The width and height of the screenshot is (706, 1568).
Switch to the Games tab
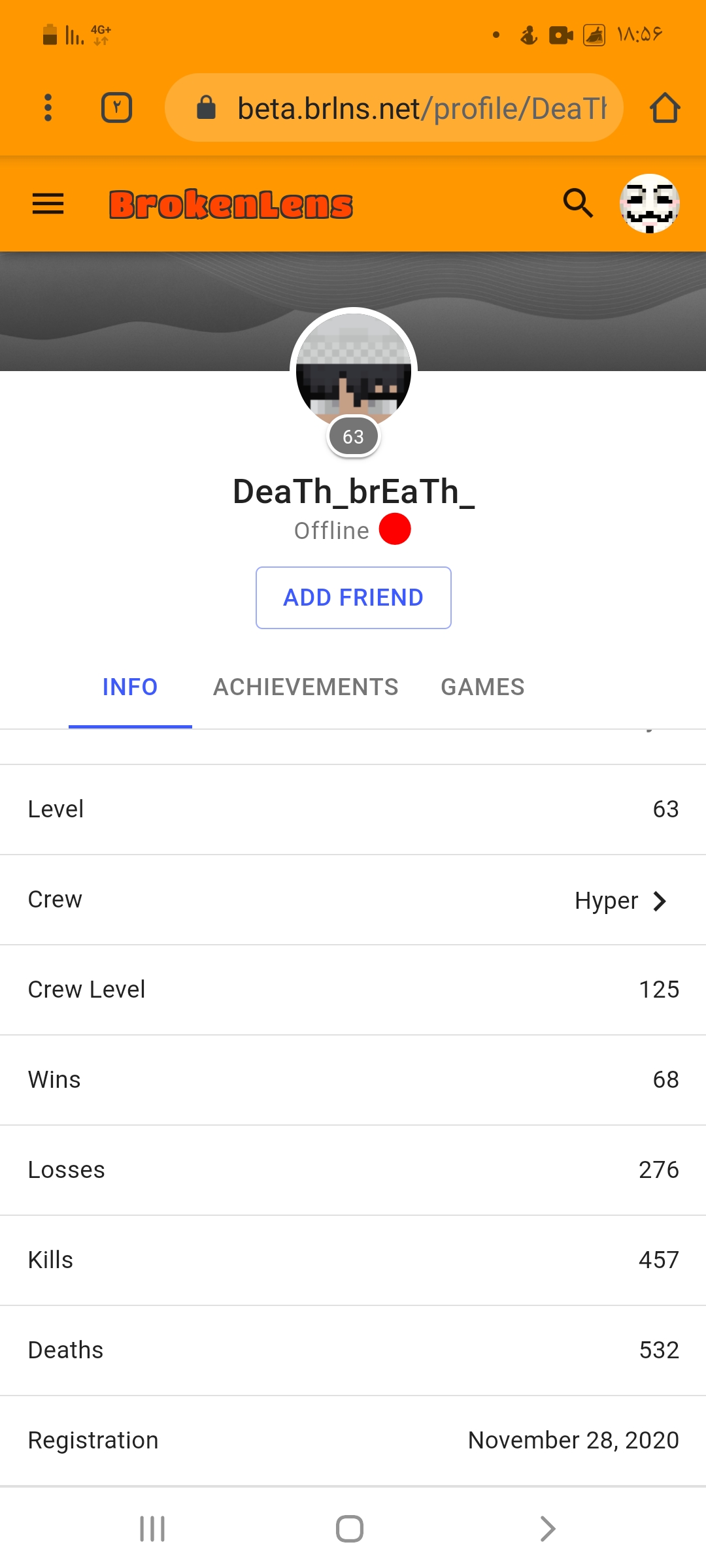point(482,687)
